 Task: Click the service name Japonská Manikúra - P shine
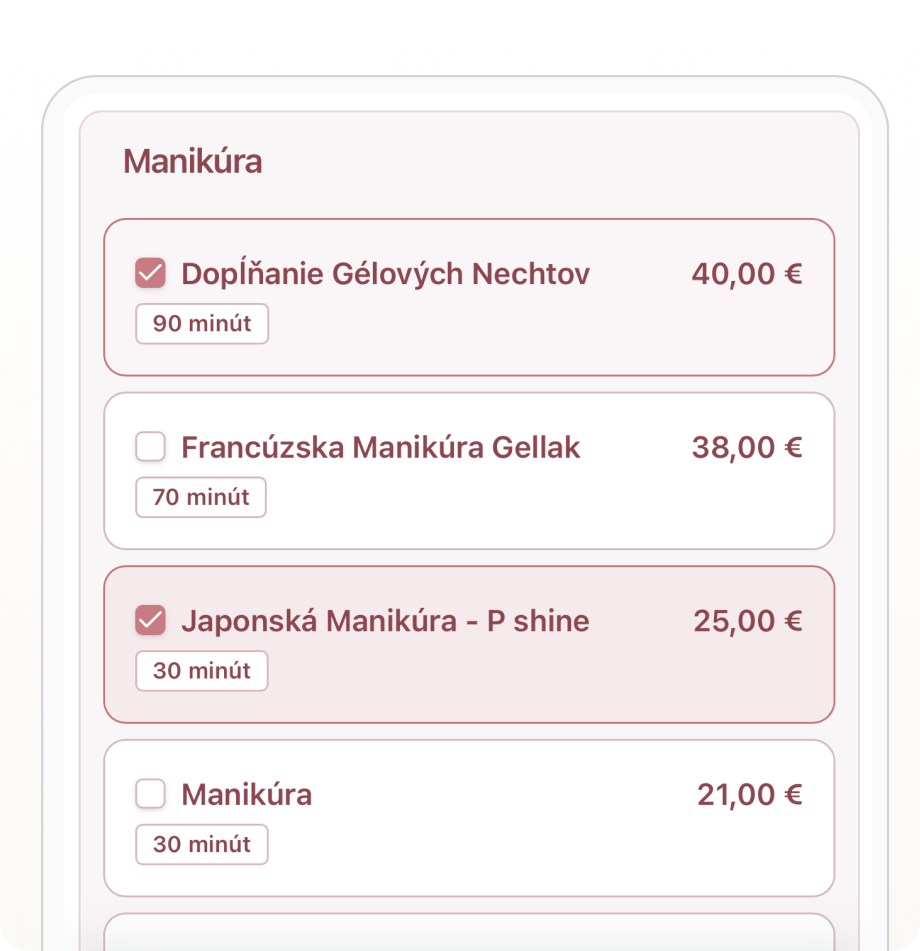pos(385,620)
